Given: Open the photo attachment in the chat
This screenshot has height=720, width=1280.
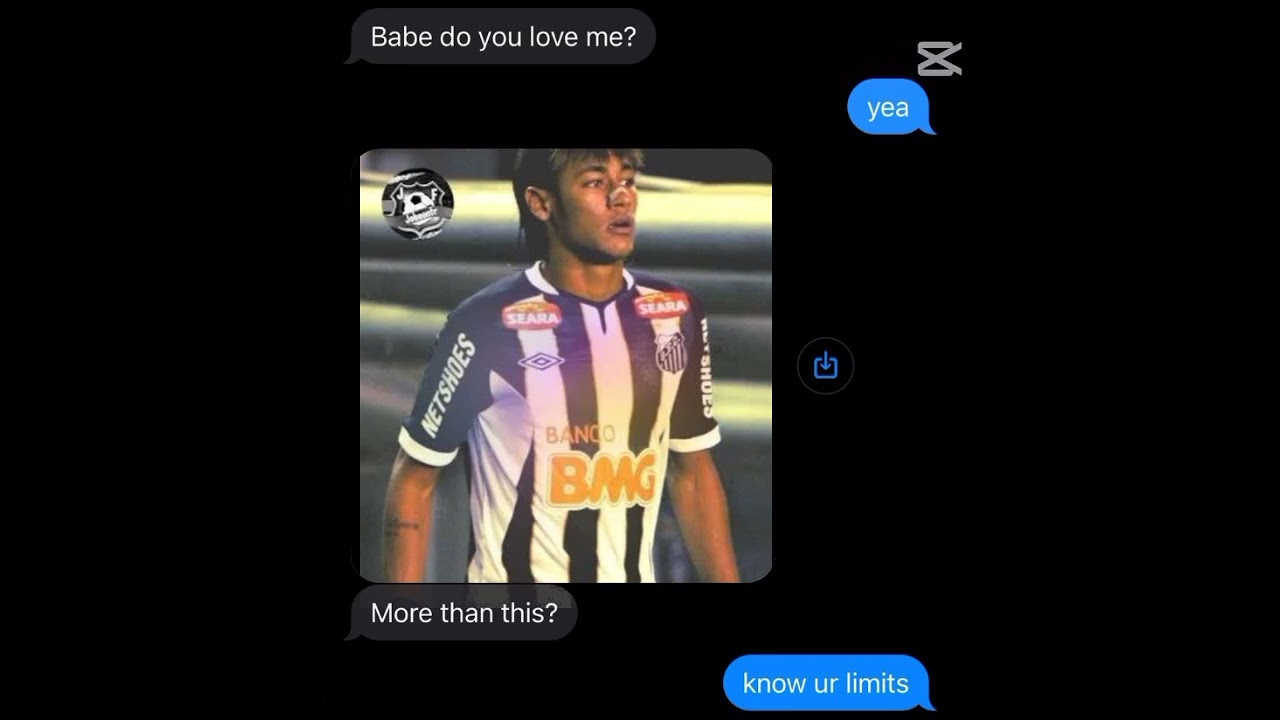Looking at the screenshot, I should click(x=565, y=365).
